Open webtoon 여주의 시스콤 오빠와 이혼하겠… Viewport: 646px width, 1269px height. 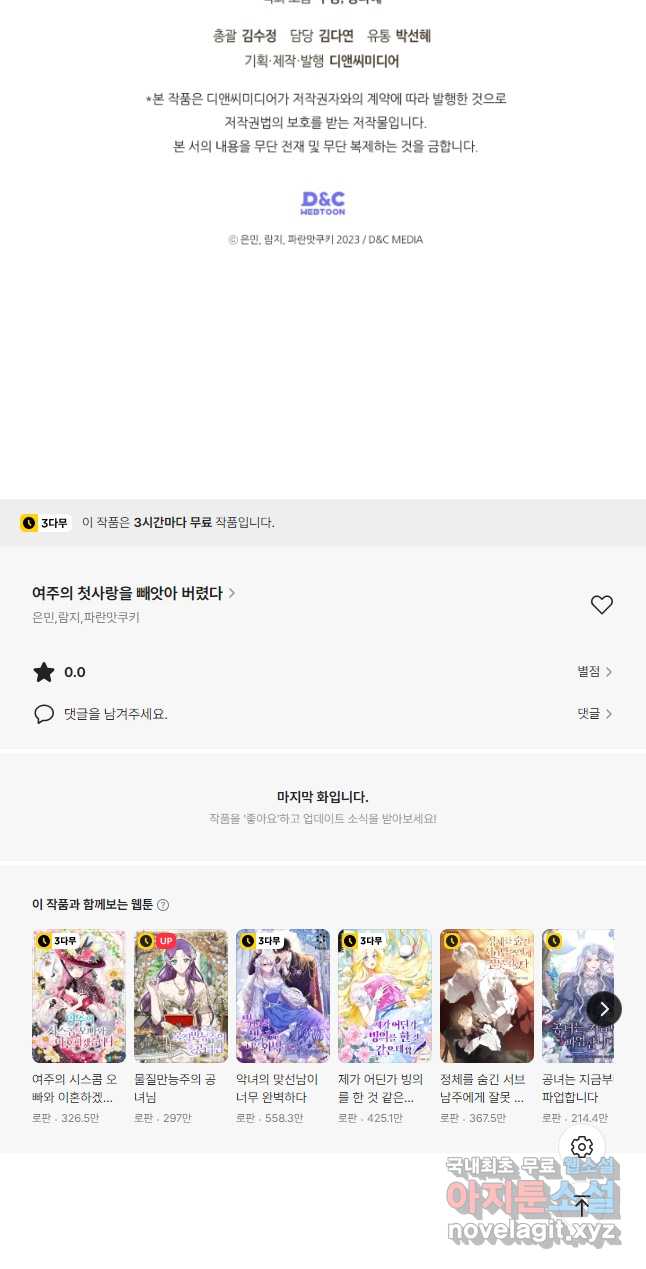pos(79,997)
